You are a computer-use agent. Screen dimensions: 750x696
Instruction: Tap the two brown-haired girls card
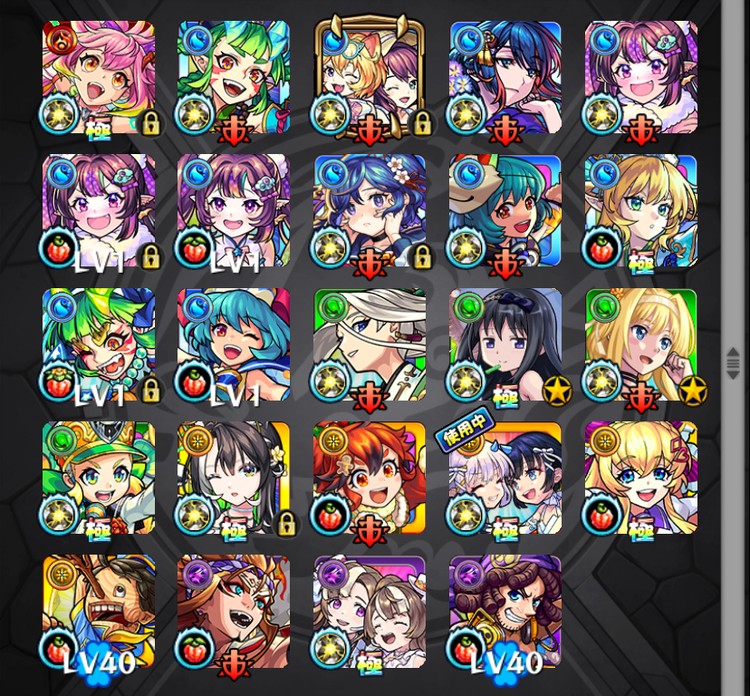coord(370,611)
